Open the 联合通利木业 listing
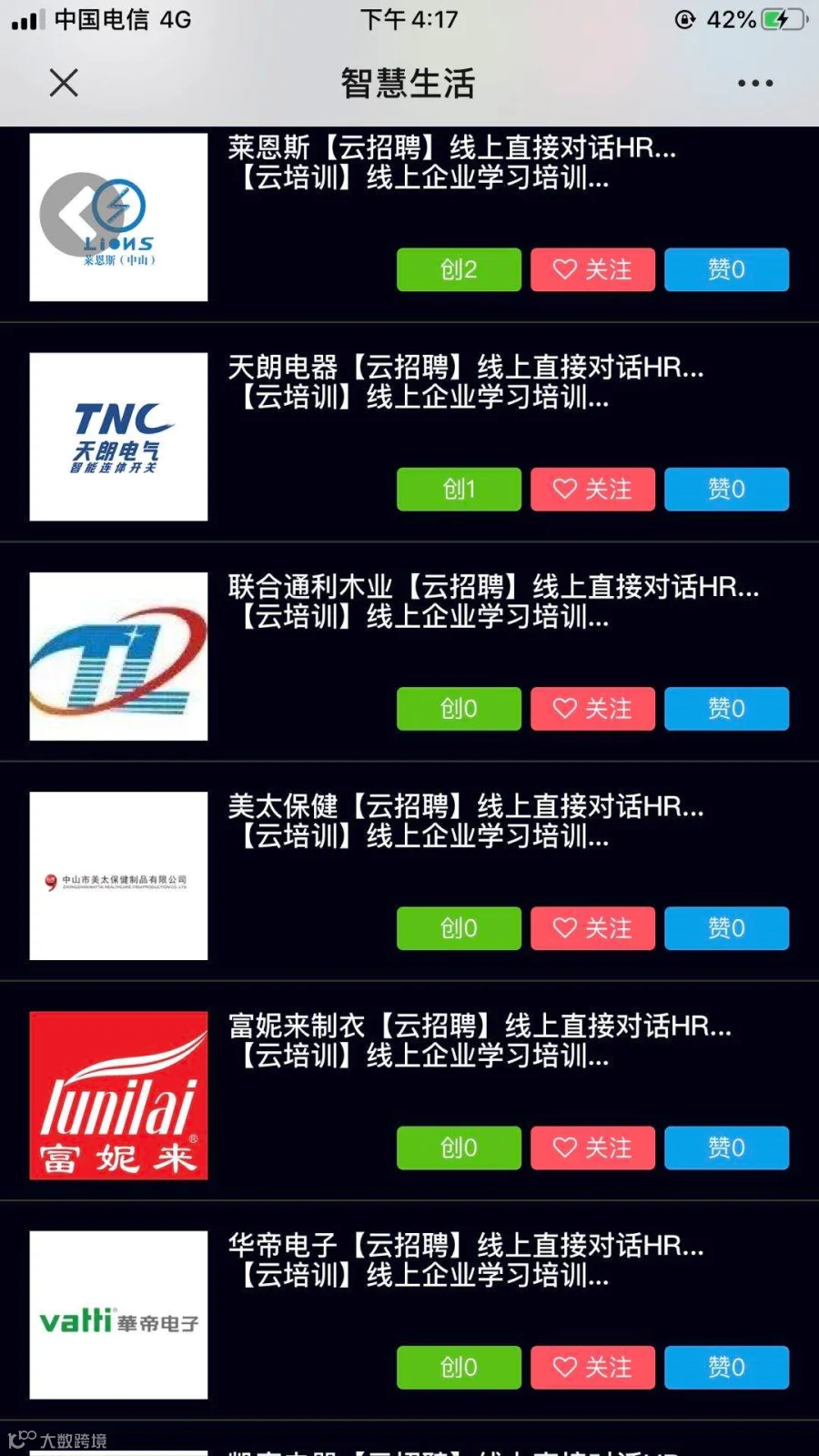 point(493,602)
